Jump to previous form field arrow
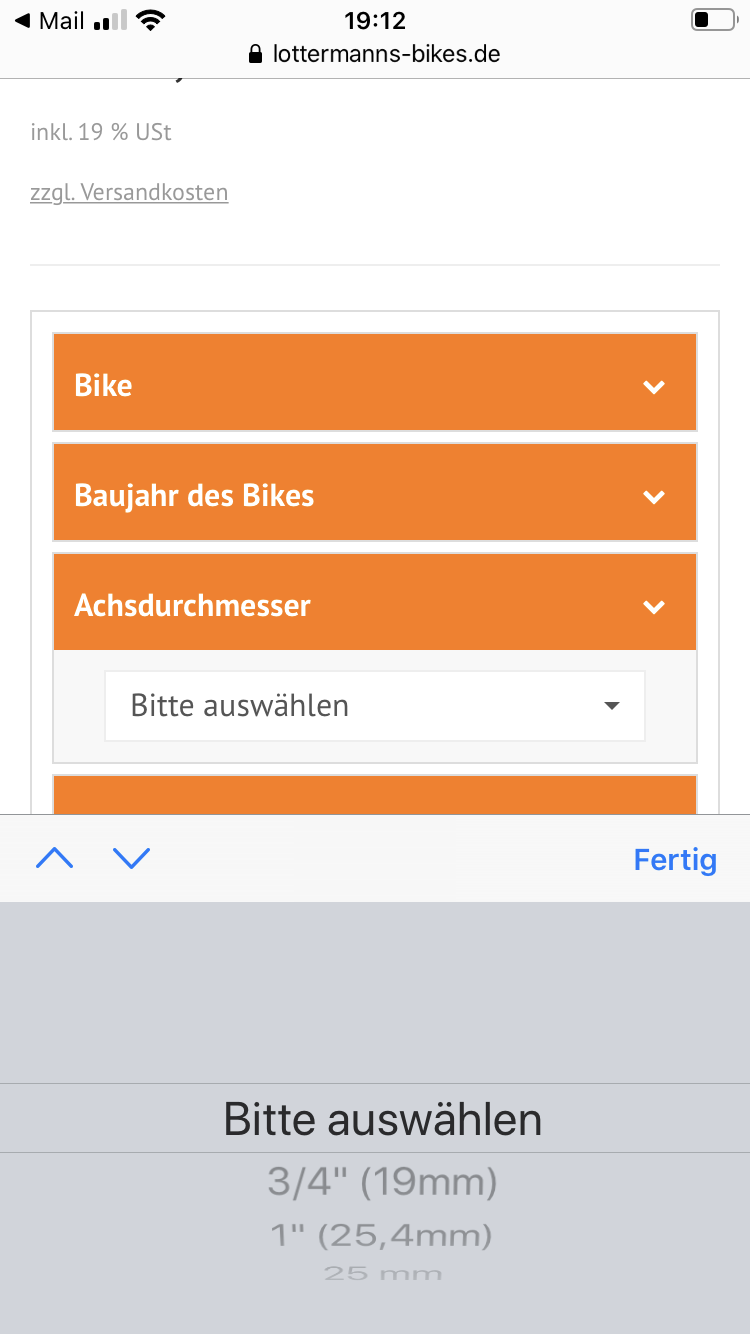The image size is (750, 1334). point(55,858)
